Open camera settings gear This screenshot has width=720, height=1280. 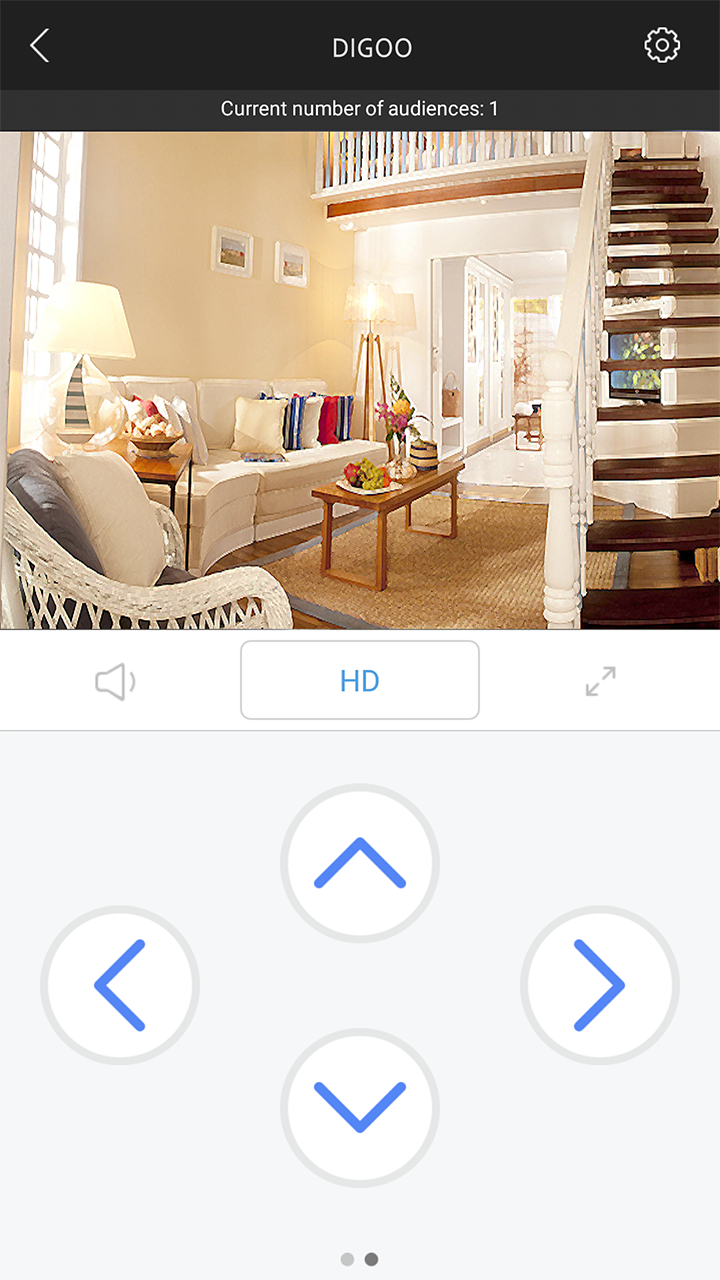[x=662, y=45]
